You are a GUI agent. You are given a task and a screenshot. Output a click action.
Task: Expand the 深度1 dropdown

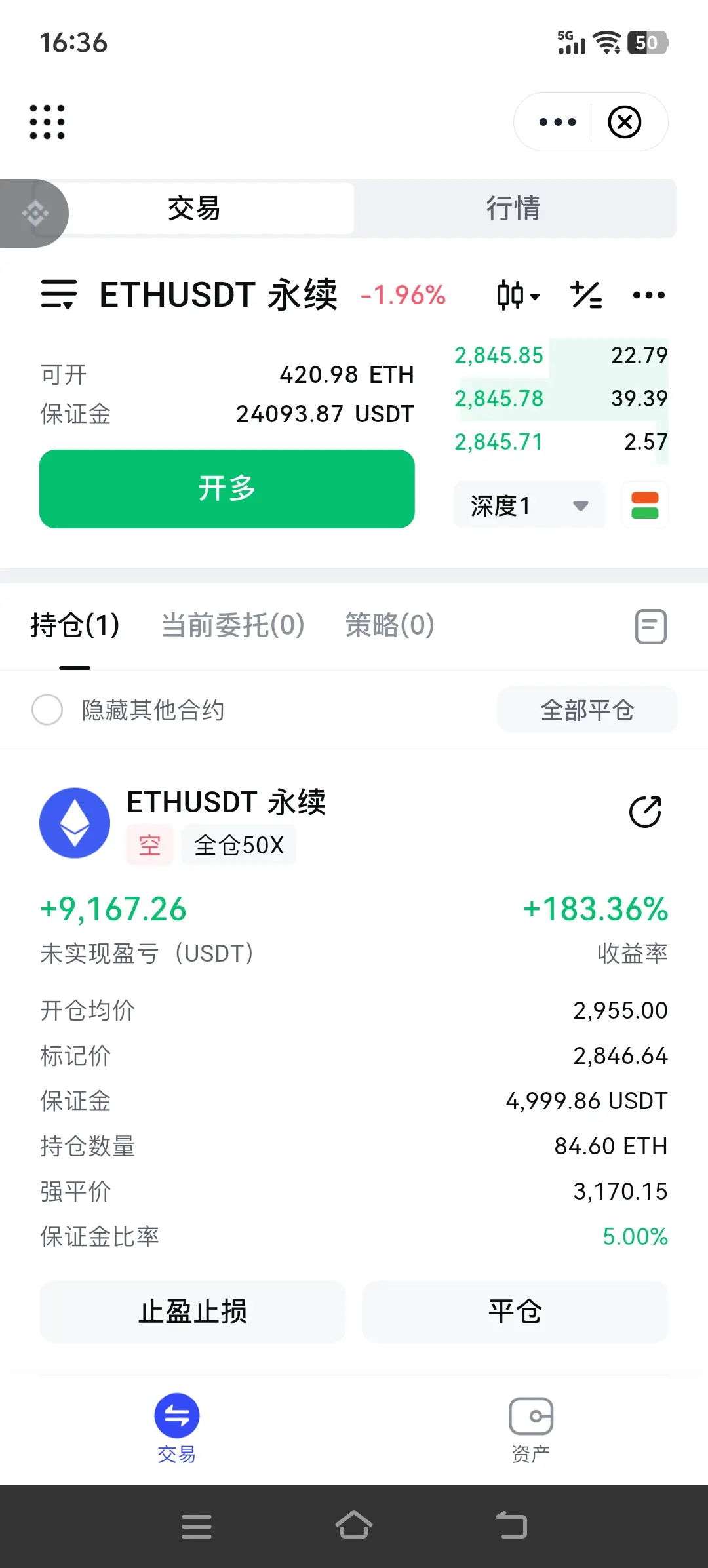(x=530, y=505)
